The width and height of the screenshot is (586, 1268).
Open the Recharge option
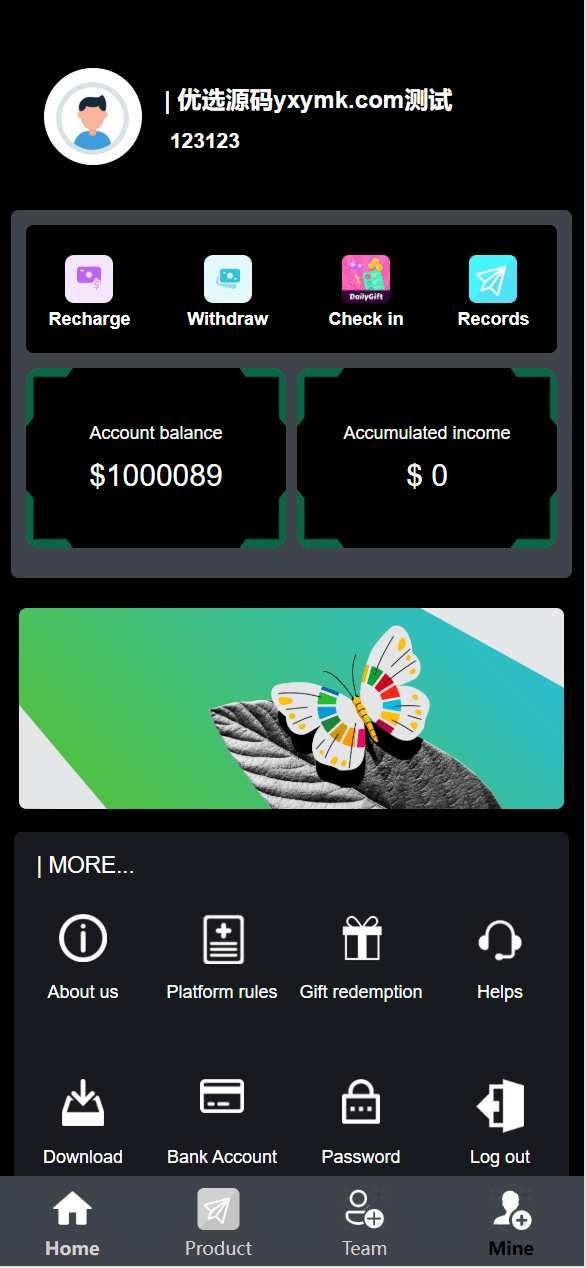pos(89,292)
